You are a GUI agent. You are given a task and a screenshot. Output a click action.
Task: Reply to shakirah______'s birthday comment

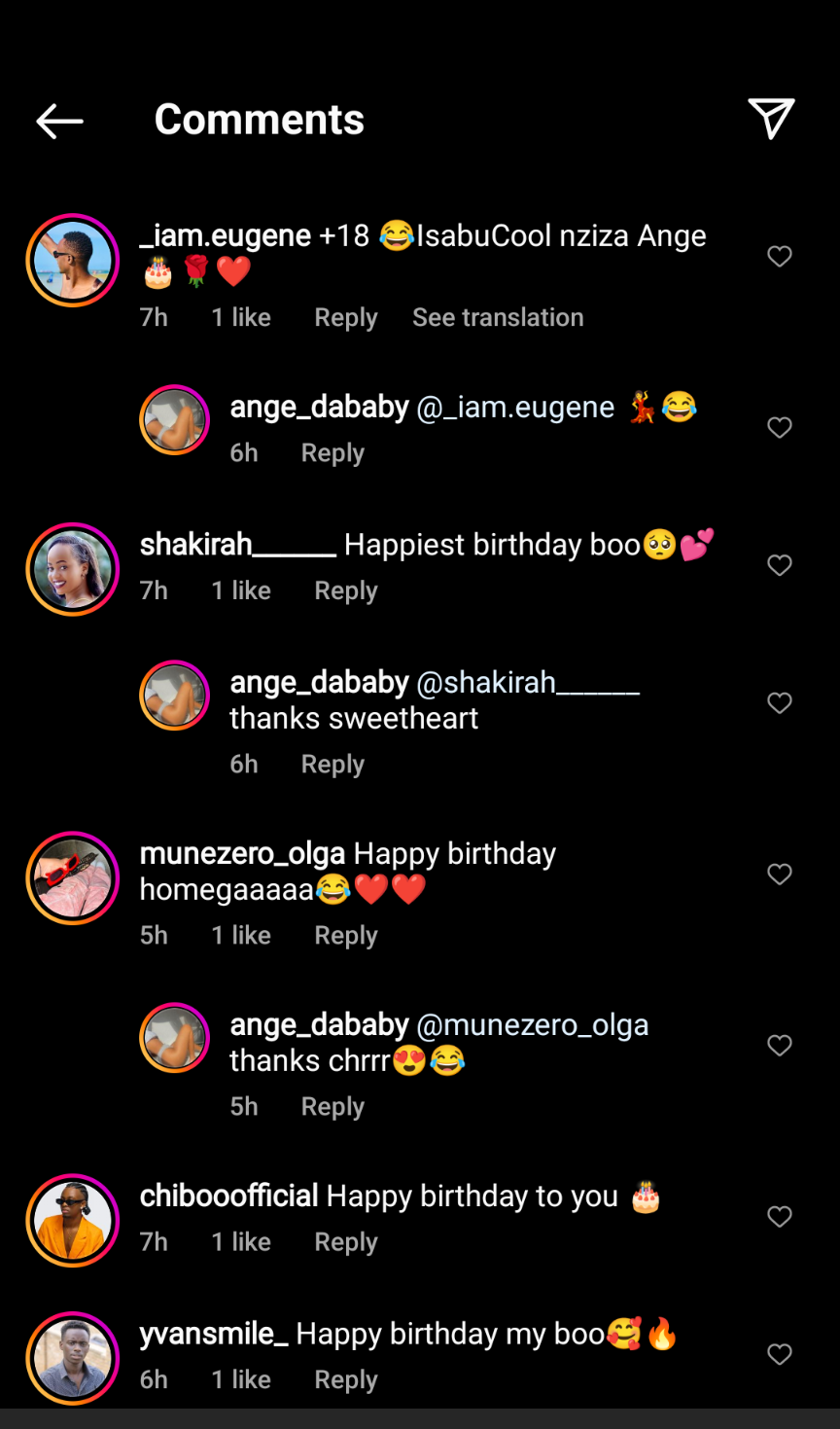(345, 591)
